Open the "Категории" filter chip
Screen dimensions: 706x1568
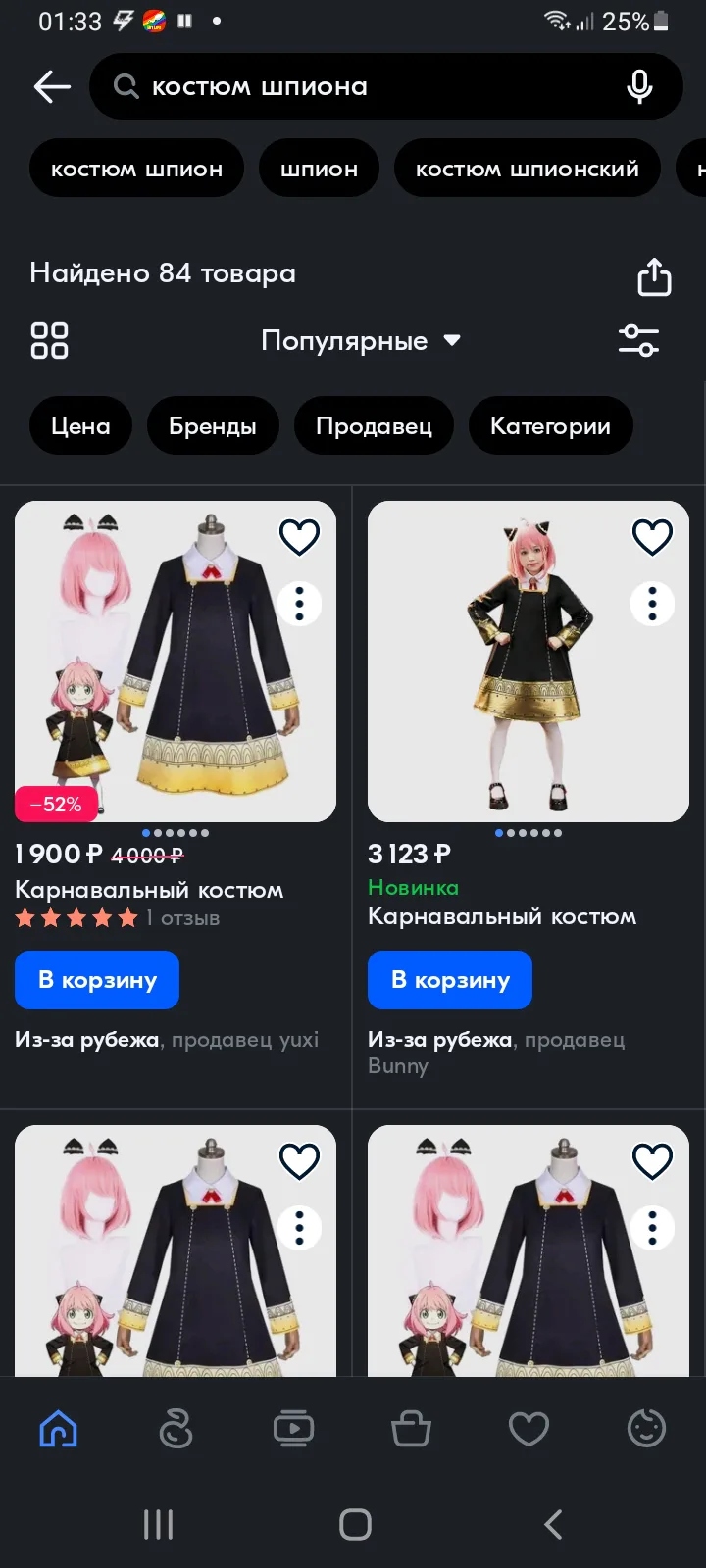(x=550, y=425)
